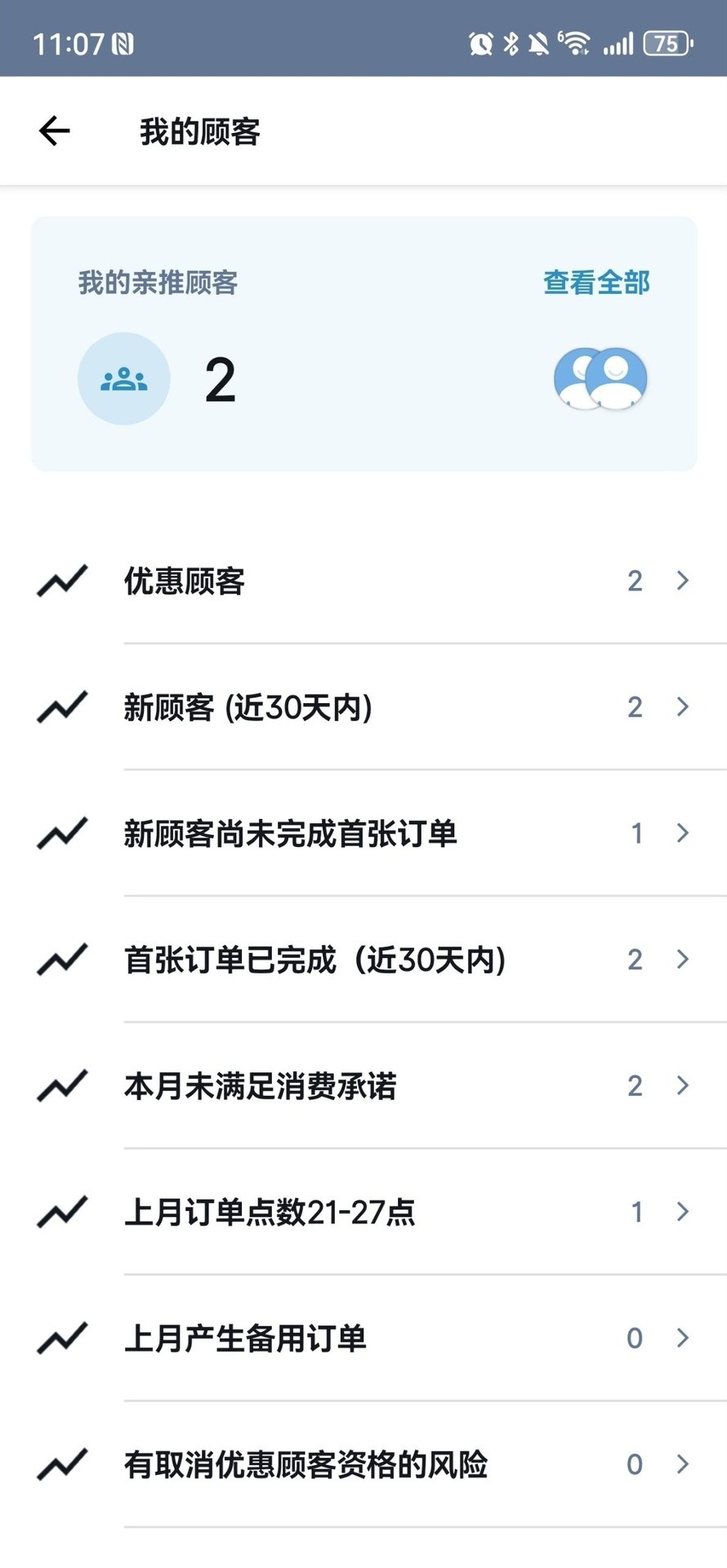The width and height of the screenshot is (727, 1568).
Task: Open 查看全部 to see all customers
Action: (595, 282)
